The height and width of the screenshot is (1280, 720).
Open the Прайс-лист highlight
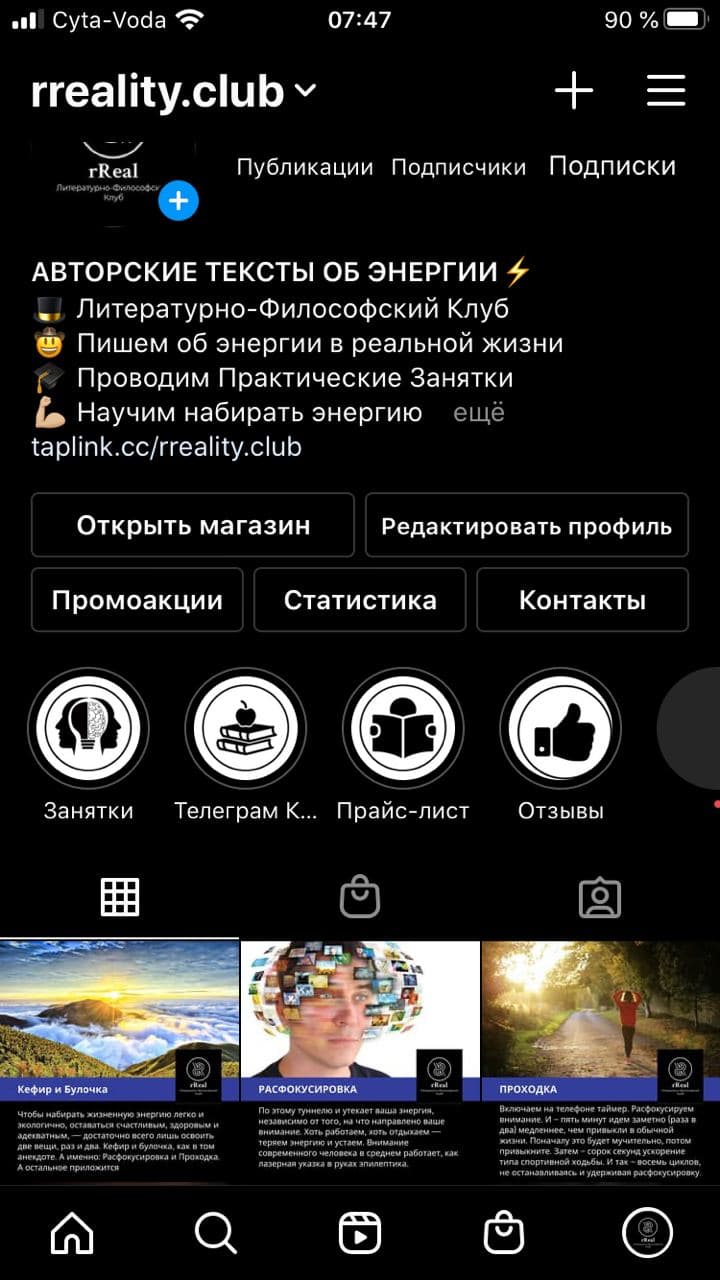point(402,730)
